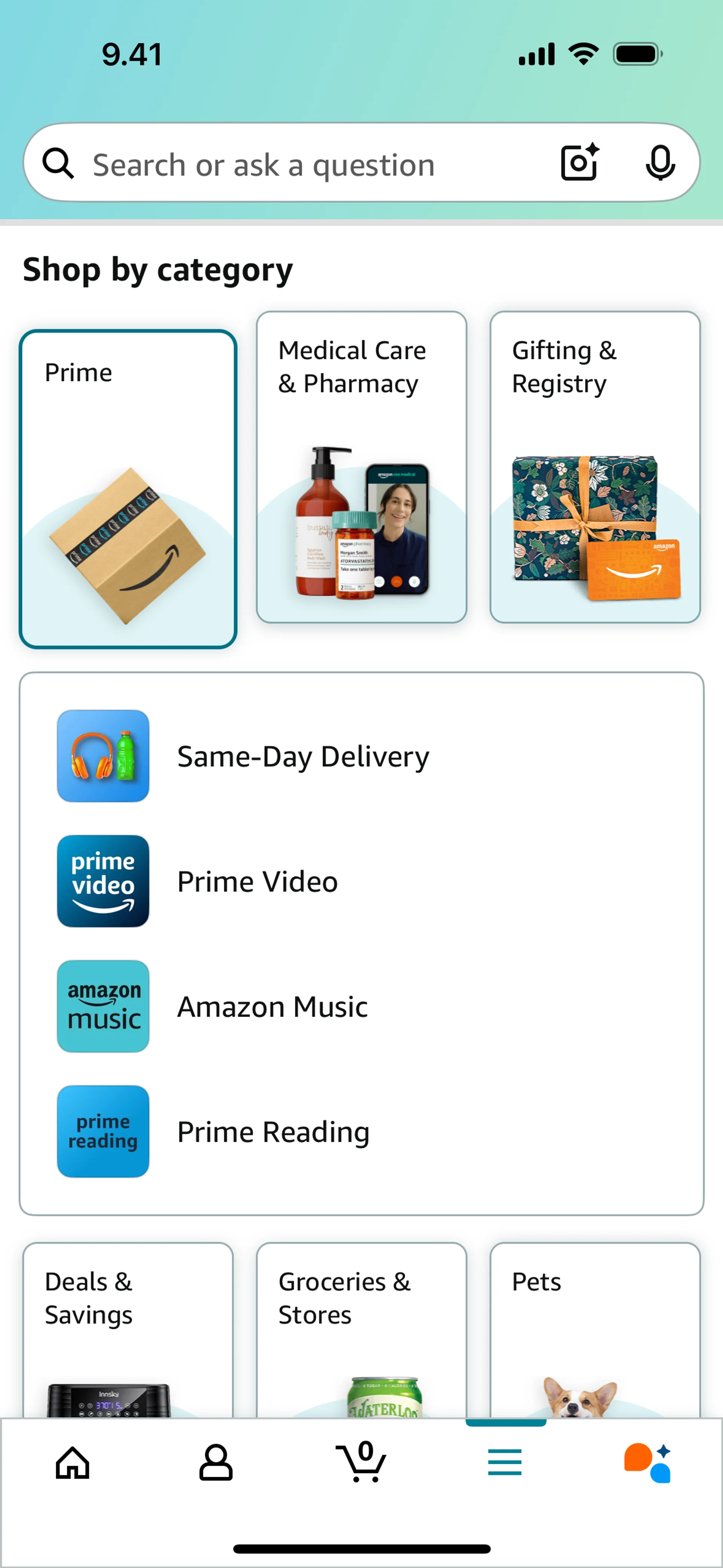Select the Prime category card
This screenshot has height=1568, width=723.
(x=128, y=489)
